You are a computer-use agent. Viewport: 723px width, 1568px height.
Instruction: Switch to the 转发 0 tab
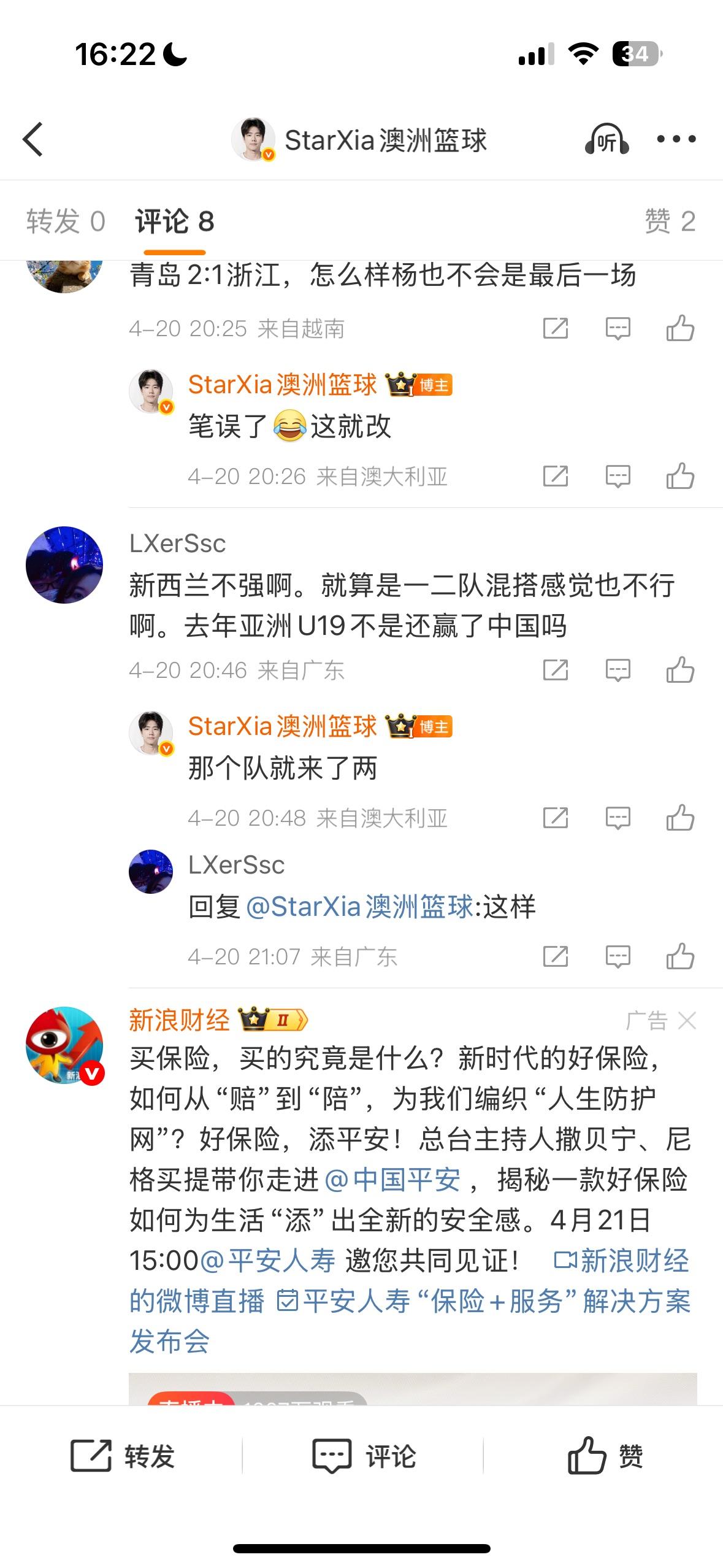coord(66,221)
